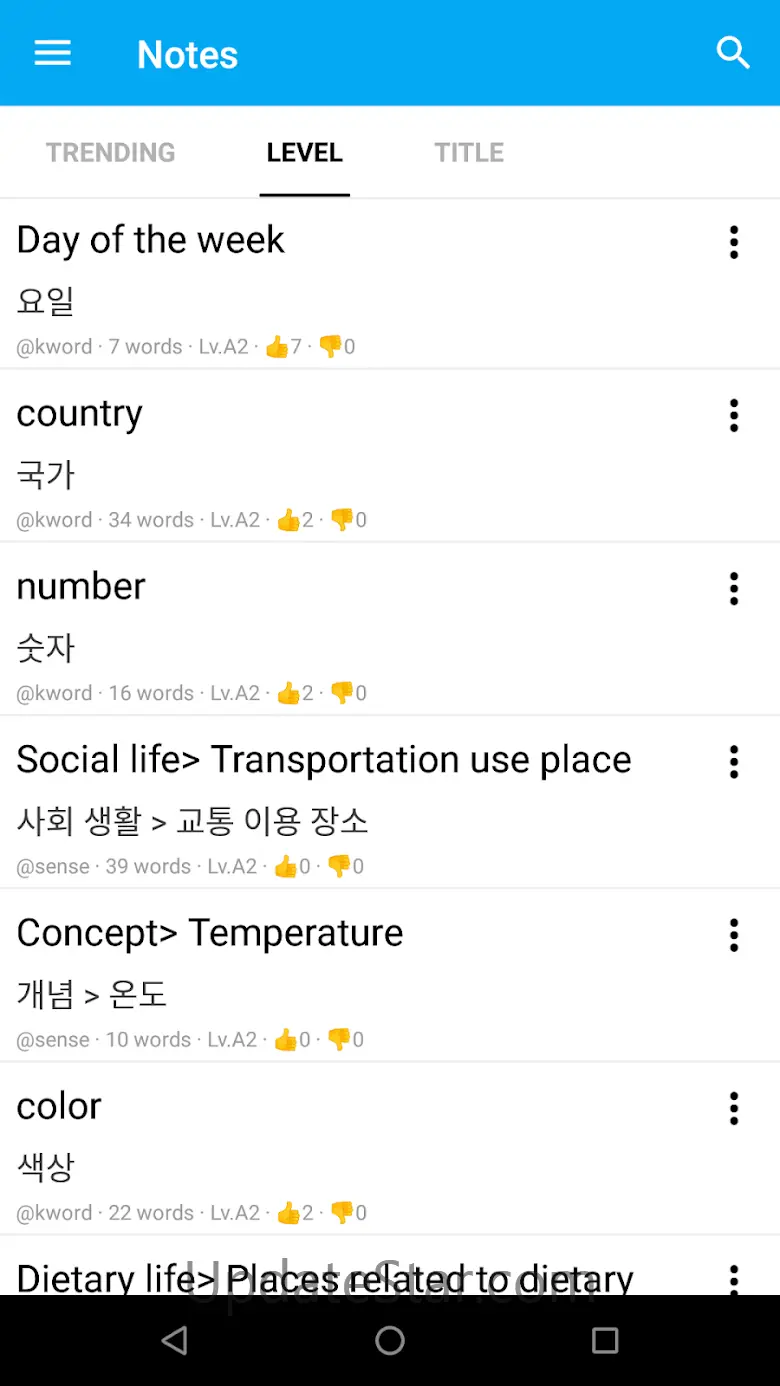Open the country note
The width and height of the screenshot is (780, 1386).
[300, 458]
